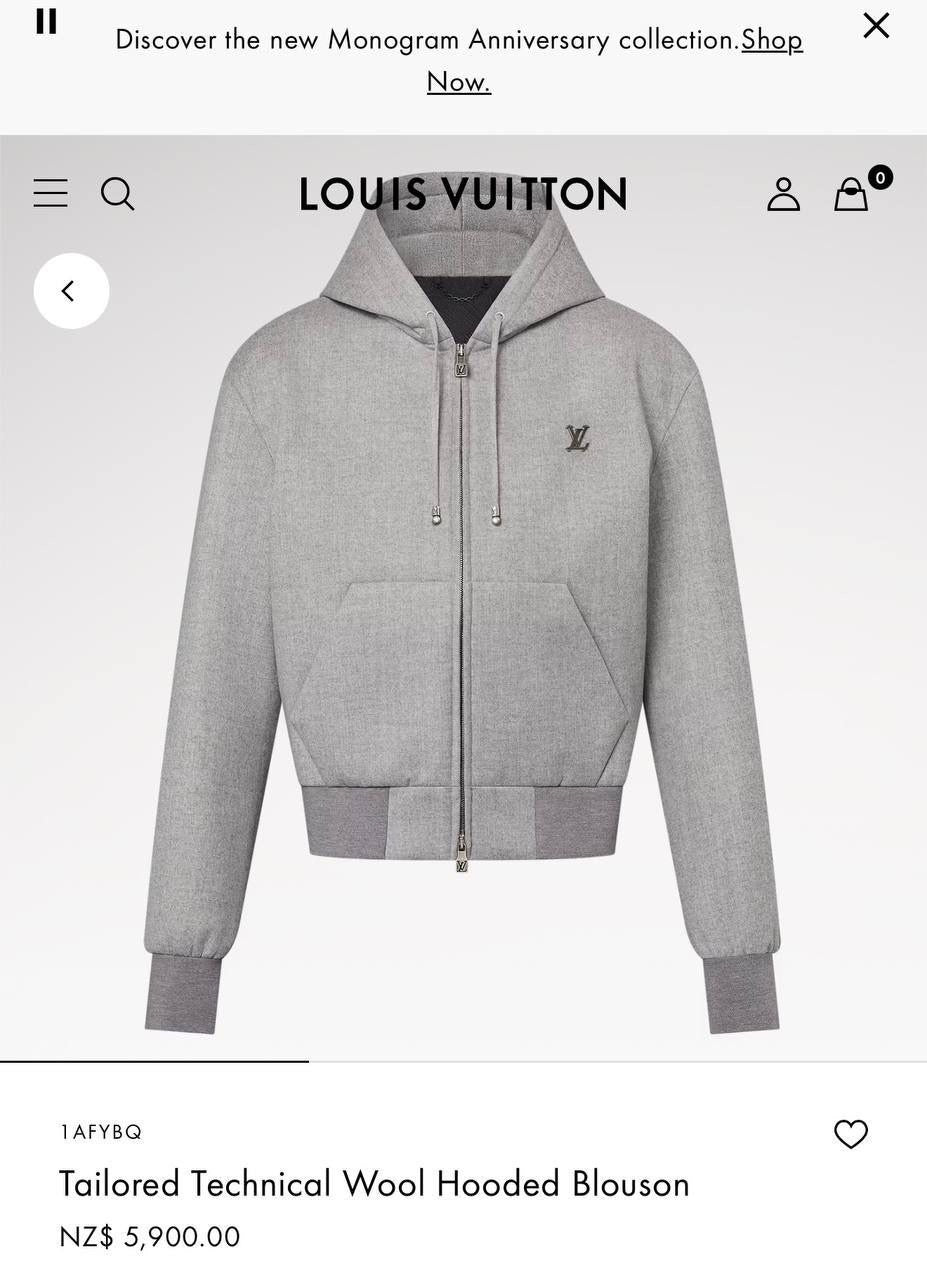Screen dimensions: 927x1280
Task: Pause the banner announcement carousel
Action: pos(45,23)
